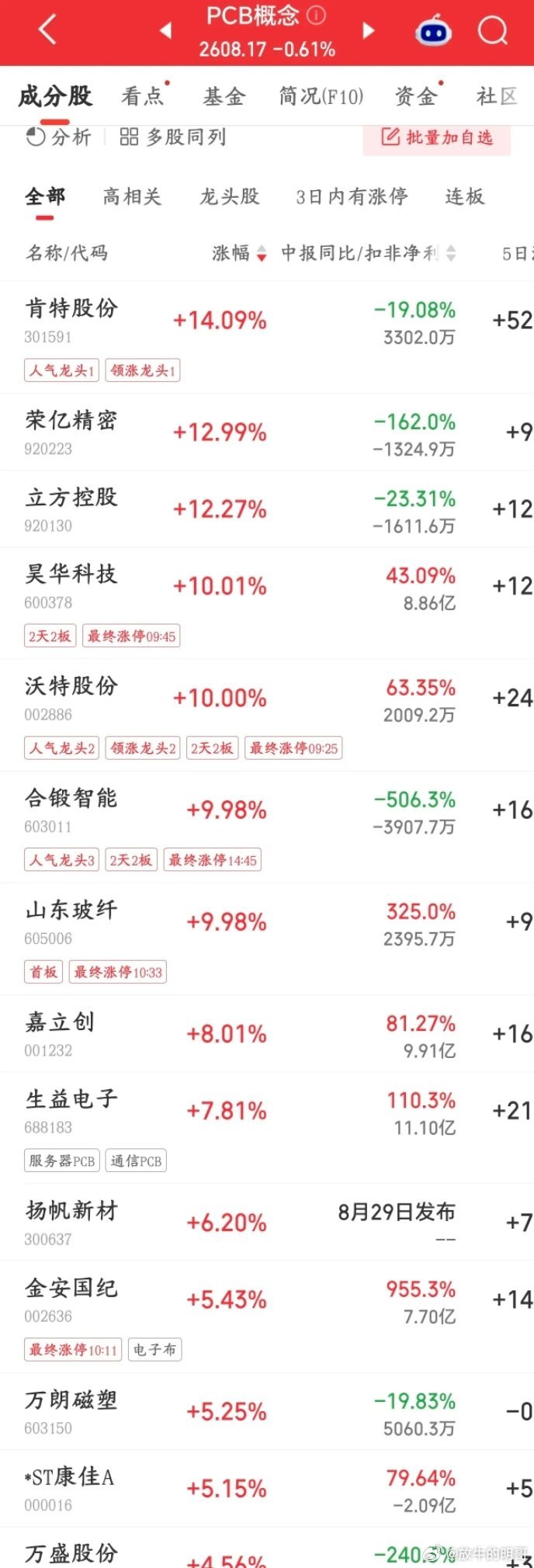The image size is (534, 1568).
Task: Open the 金安国纪 stock row
Action: coord(267,1316)
